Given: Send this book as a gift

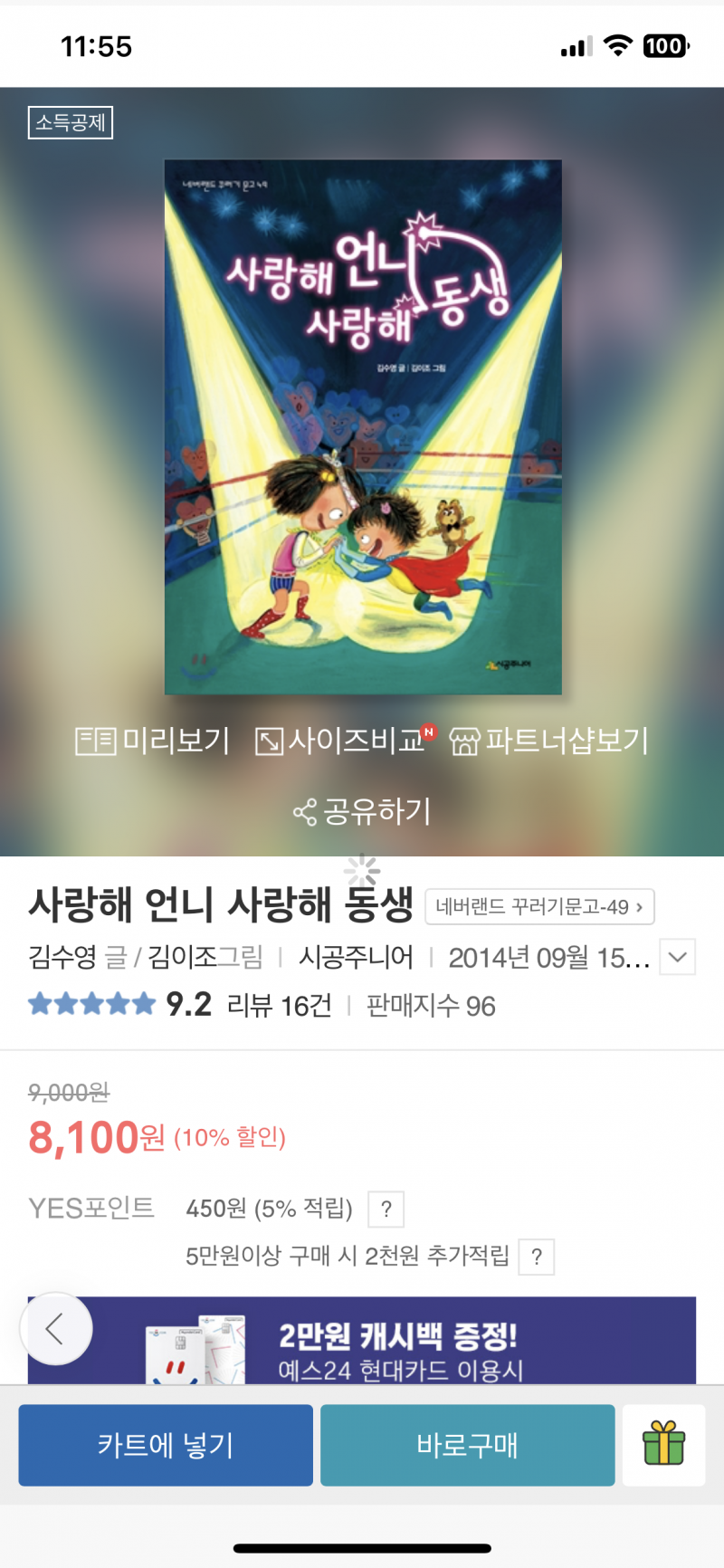Looking at the screenshot, I should coord(663,1445).
